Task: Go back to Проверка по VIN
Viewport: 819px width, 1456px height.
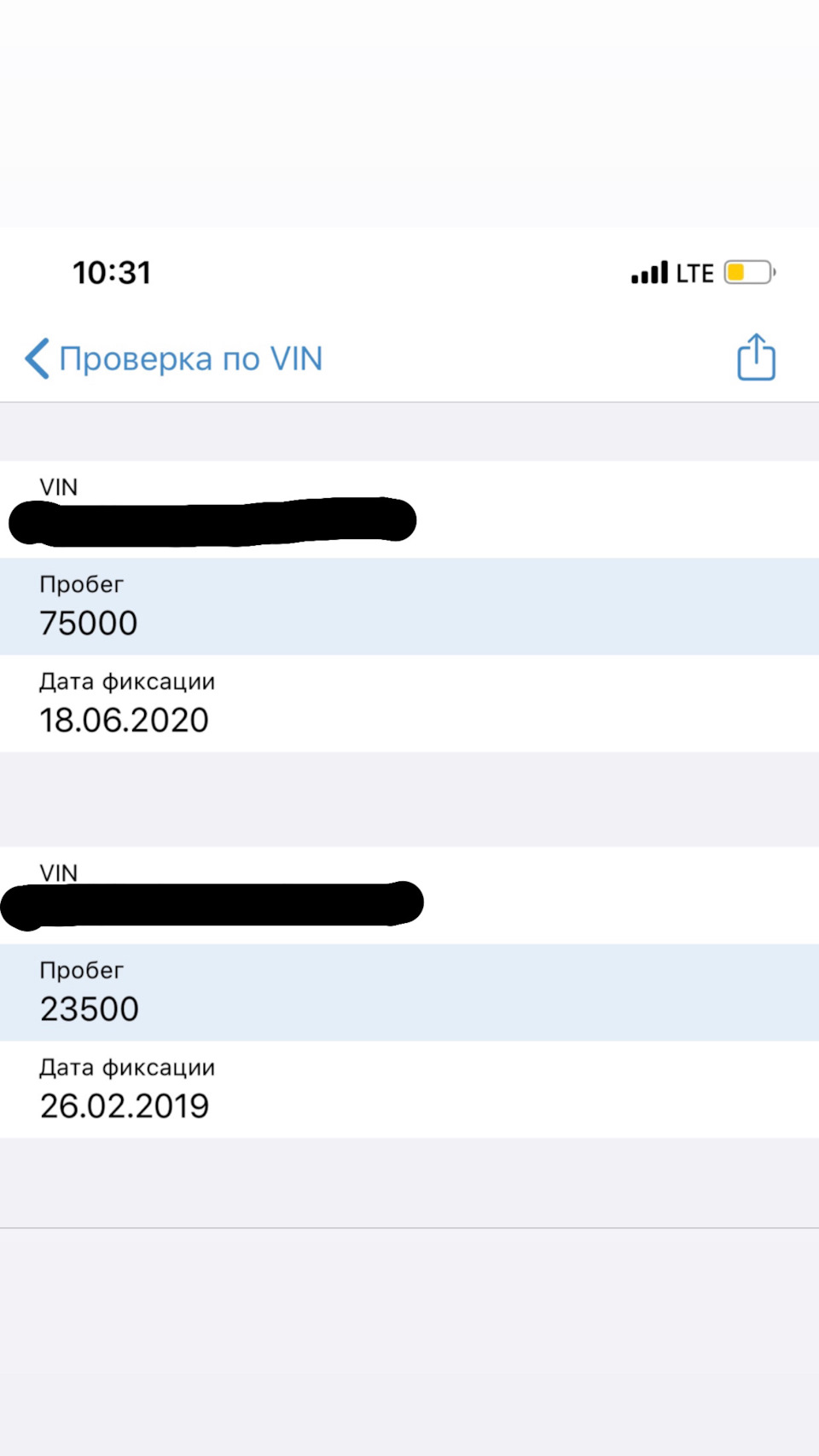Action: pos(174,358)
